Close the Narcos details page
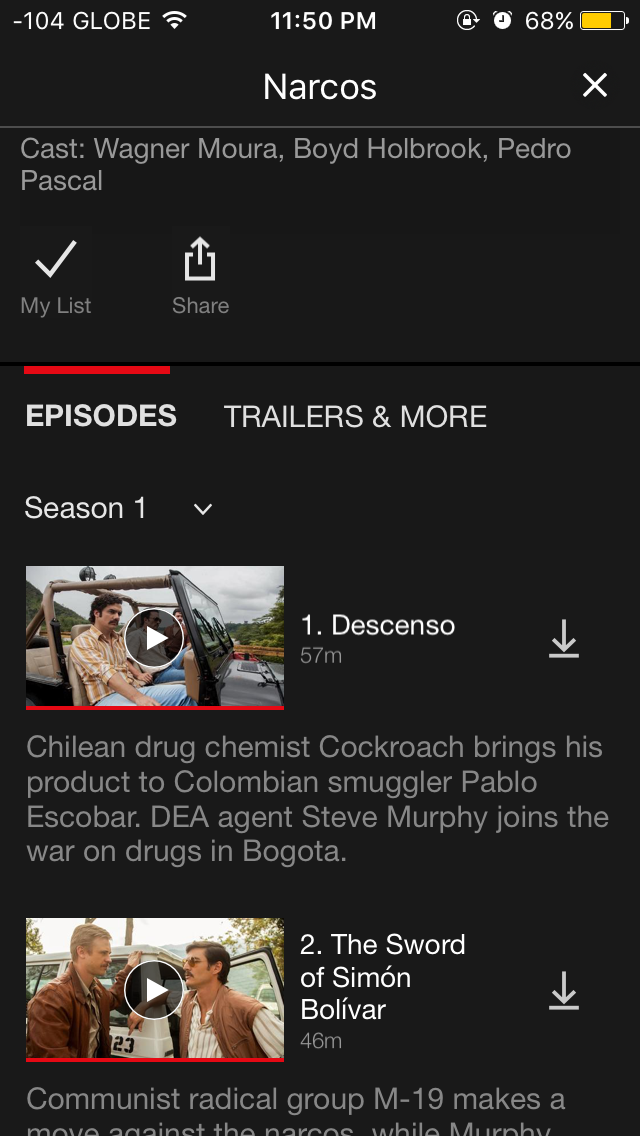Screen dimensions: 640x1136 click(x=595, y=86)
